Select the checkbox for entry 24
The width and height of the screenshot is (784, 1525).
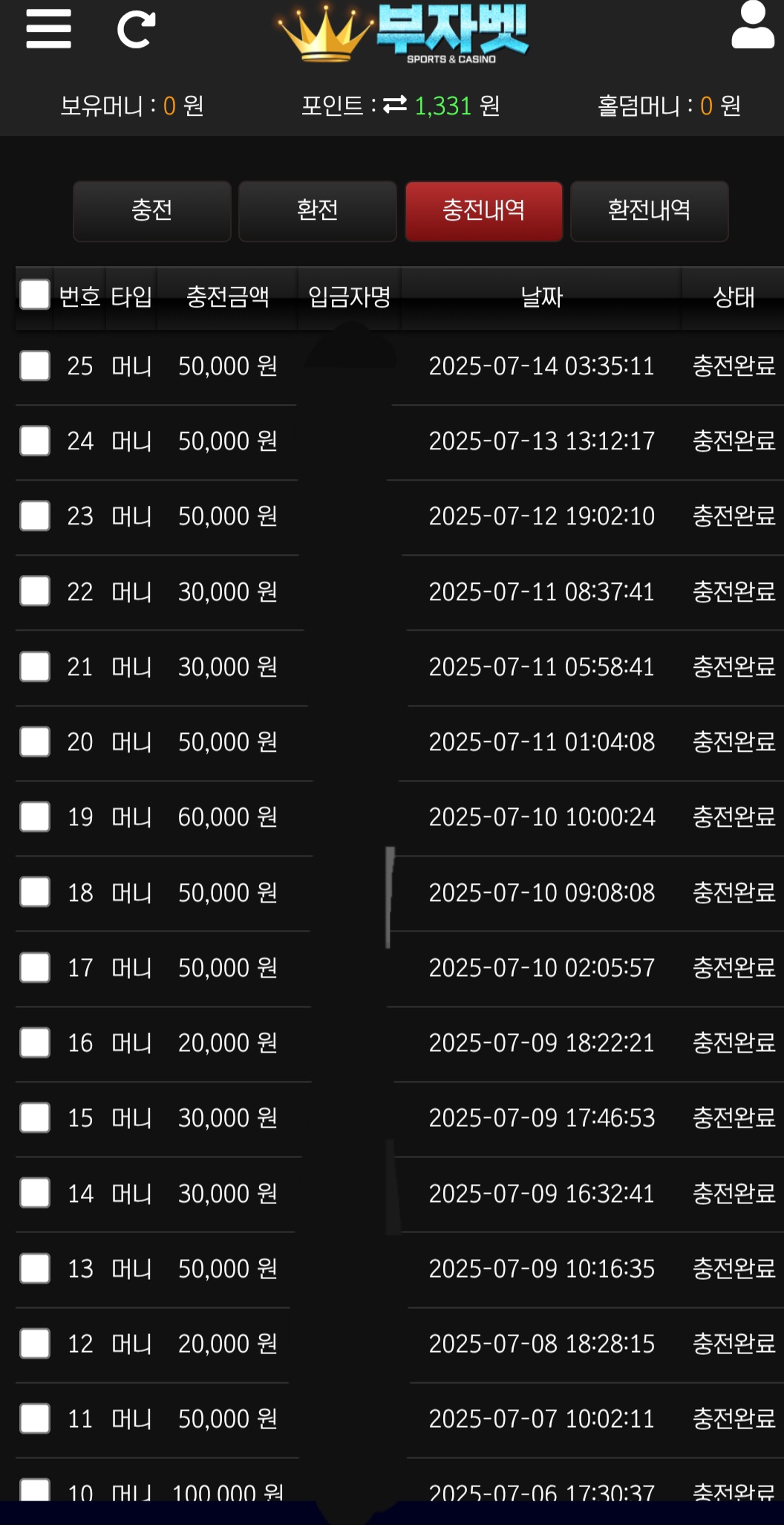pos(35,440)
